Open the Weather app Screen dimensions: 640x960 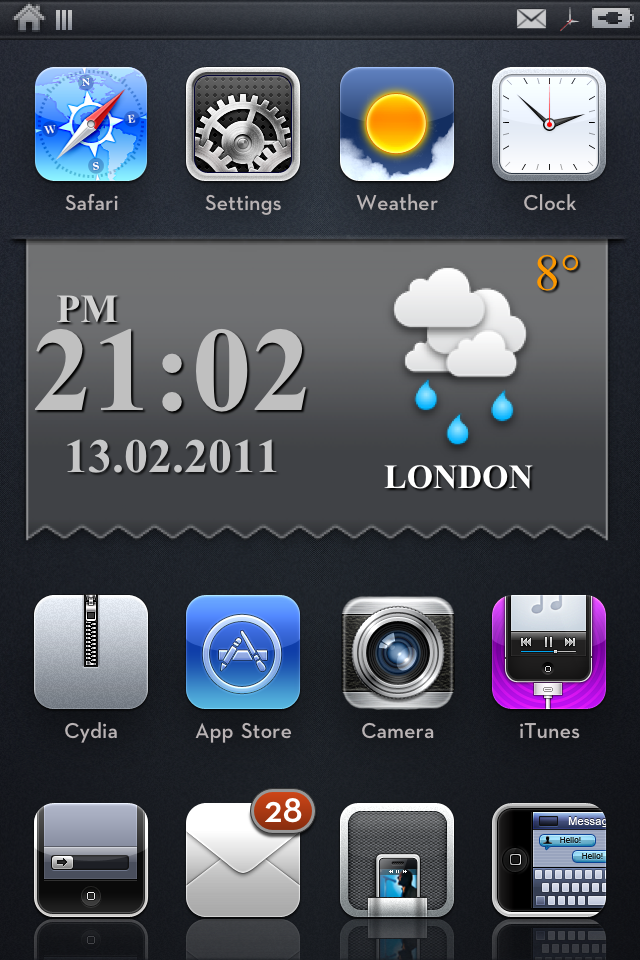click(397, 125)
